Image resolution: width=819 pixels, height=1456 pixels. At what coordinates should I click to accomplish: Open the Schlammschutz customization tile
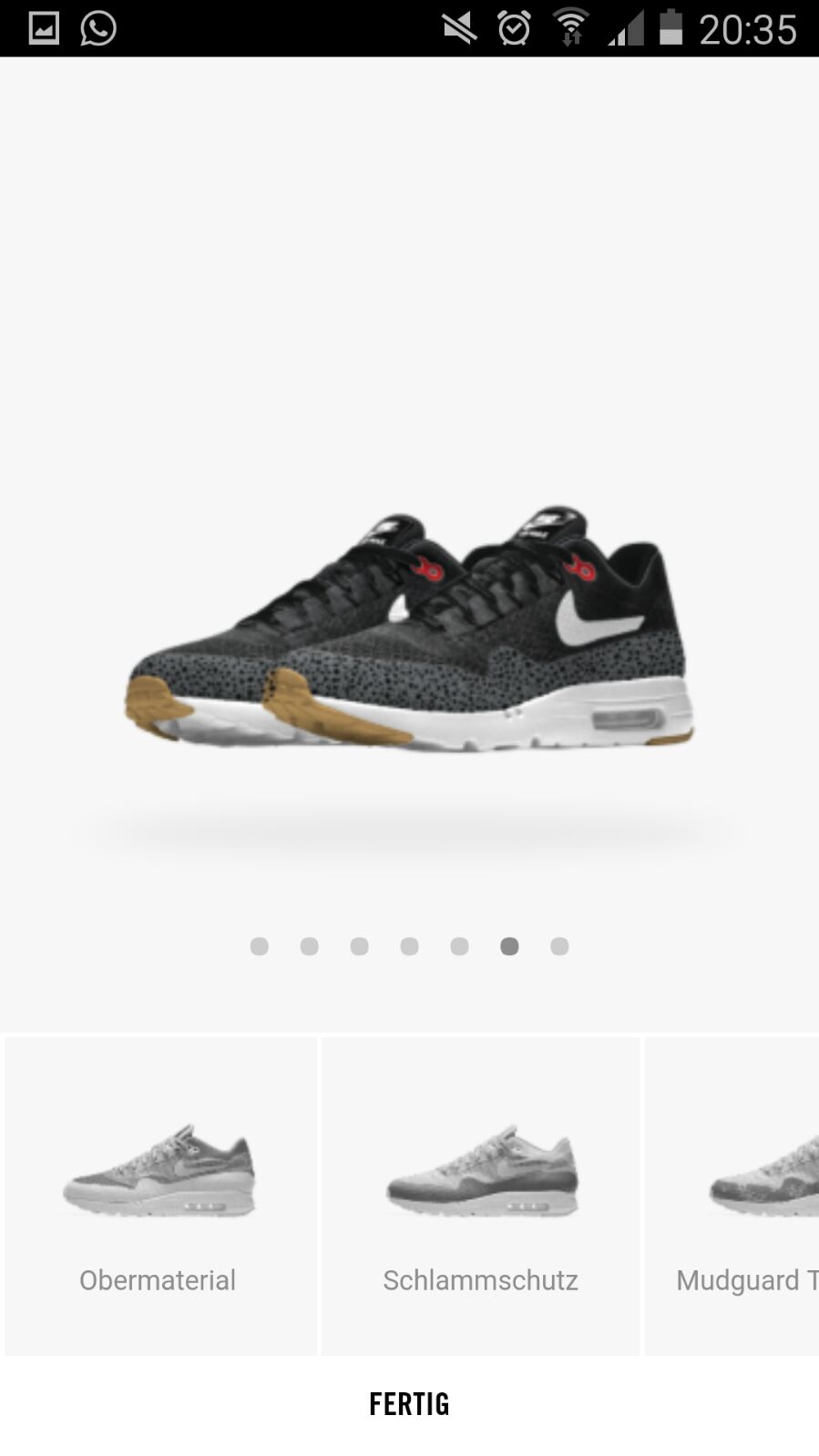pyautogui.click(x=480, y=1195)
